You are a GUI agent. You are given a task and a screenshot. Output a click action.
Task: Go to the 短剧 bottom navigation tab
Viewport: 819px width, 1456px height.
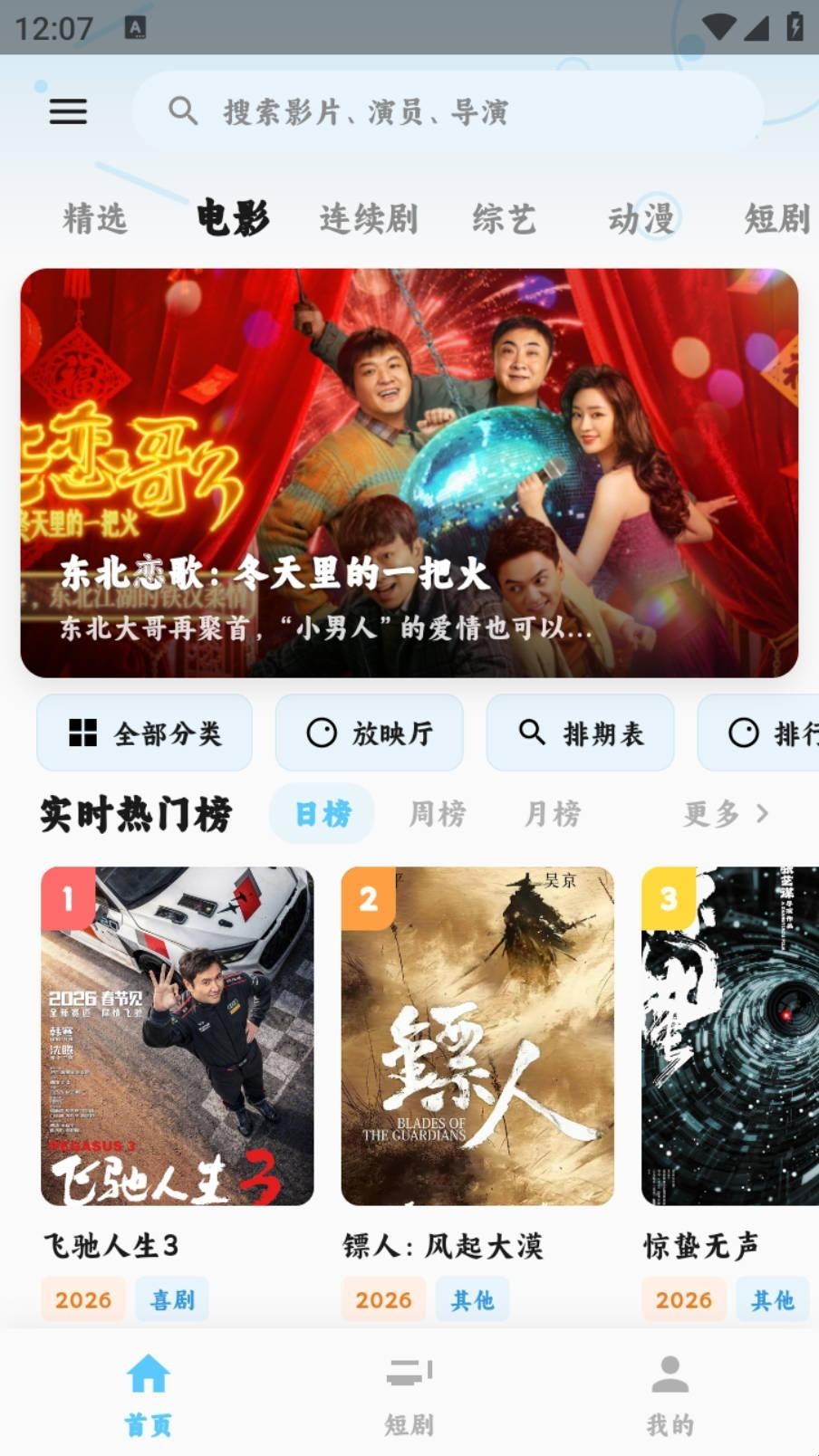409,1394
